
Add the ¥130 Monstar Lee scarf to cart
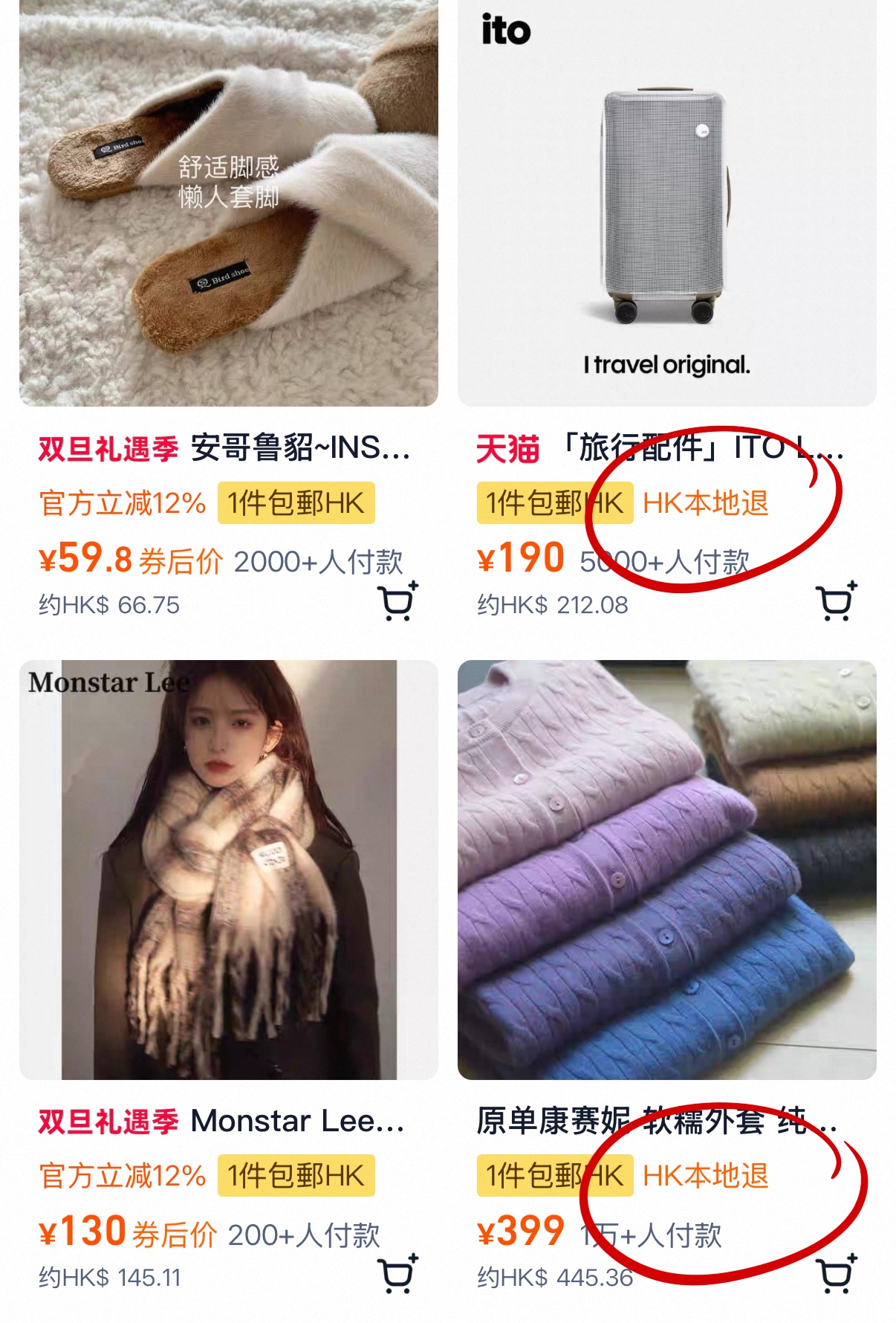pyautogui.click(x=397, y=1274)
